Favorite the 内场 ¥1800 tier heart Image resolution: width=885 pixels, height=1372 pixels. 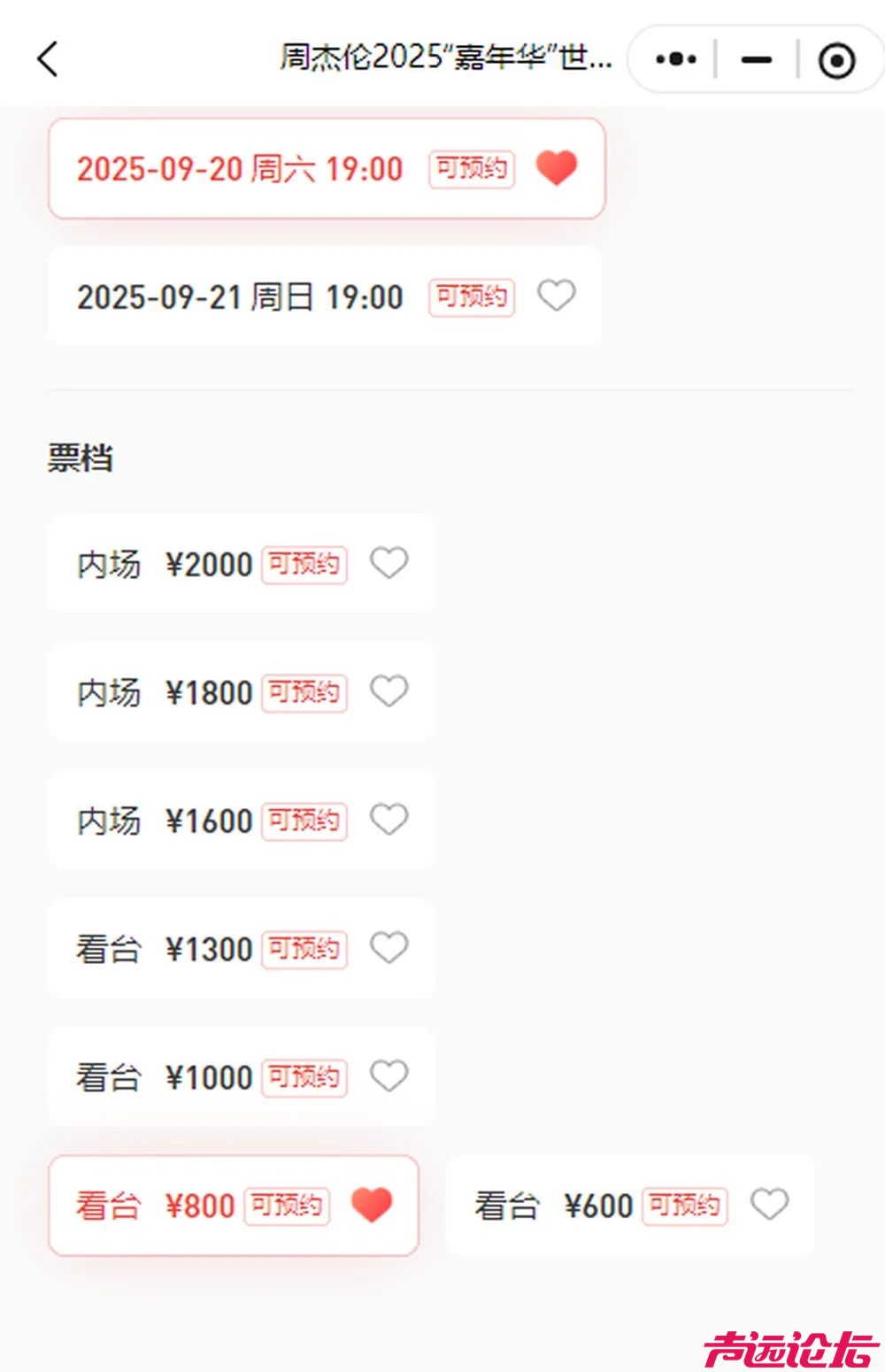389,691
